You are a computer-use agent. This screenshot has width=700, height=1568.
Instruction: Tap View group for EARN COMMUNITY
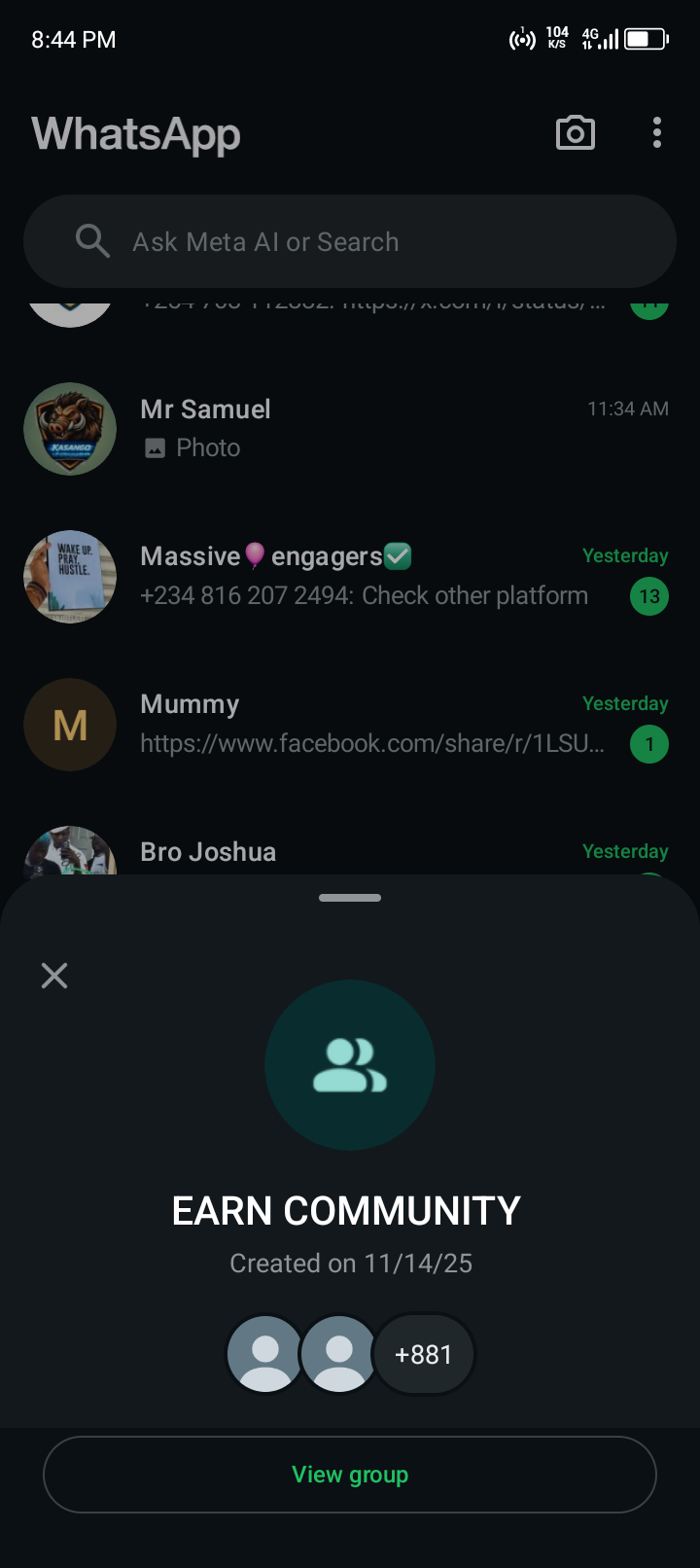(350, 1475)
